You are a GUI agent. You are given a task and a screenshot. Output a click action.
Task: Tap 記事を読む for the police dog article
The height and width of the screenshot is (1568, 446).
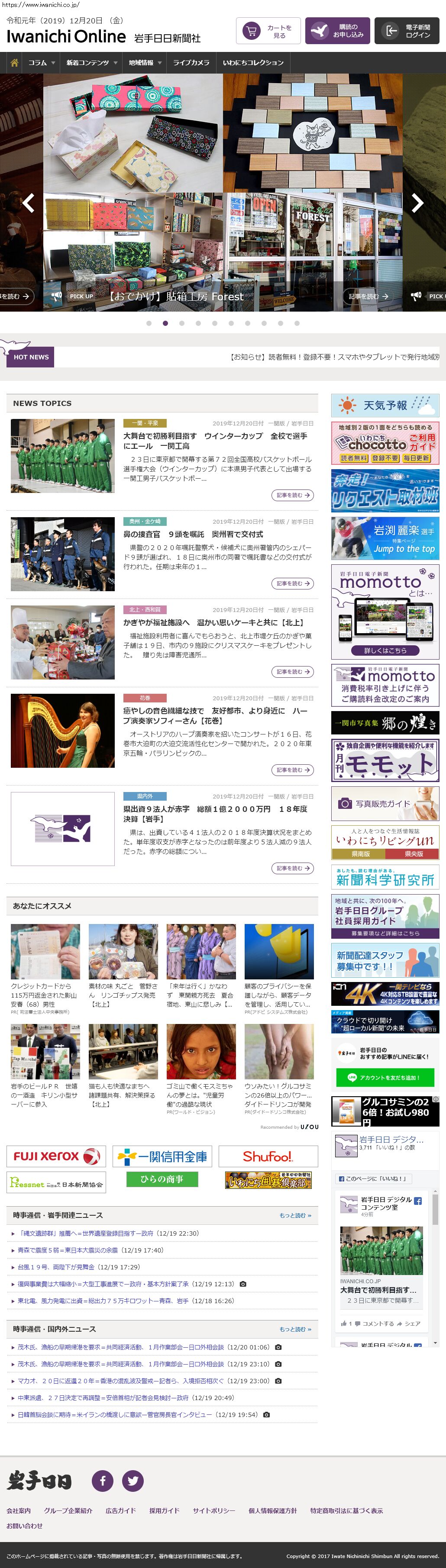(292, 583)
